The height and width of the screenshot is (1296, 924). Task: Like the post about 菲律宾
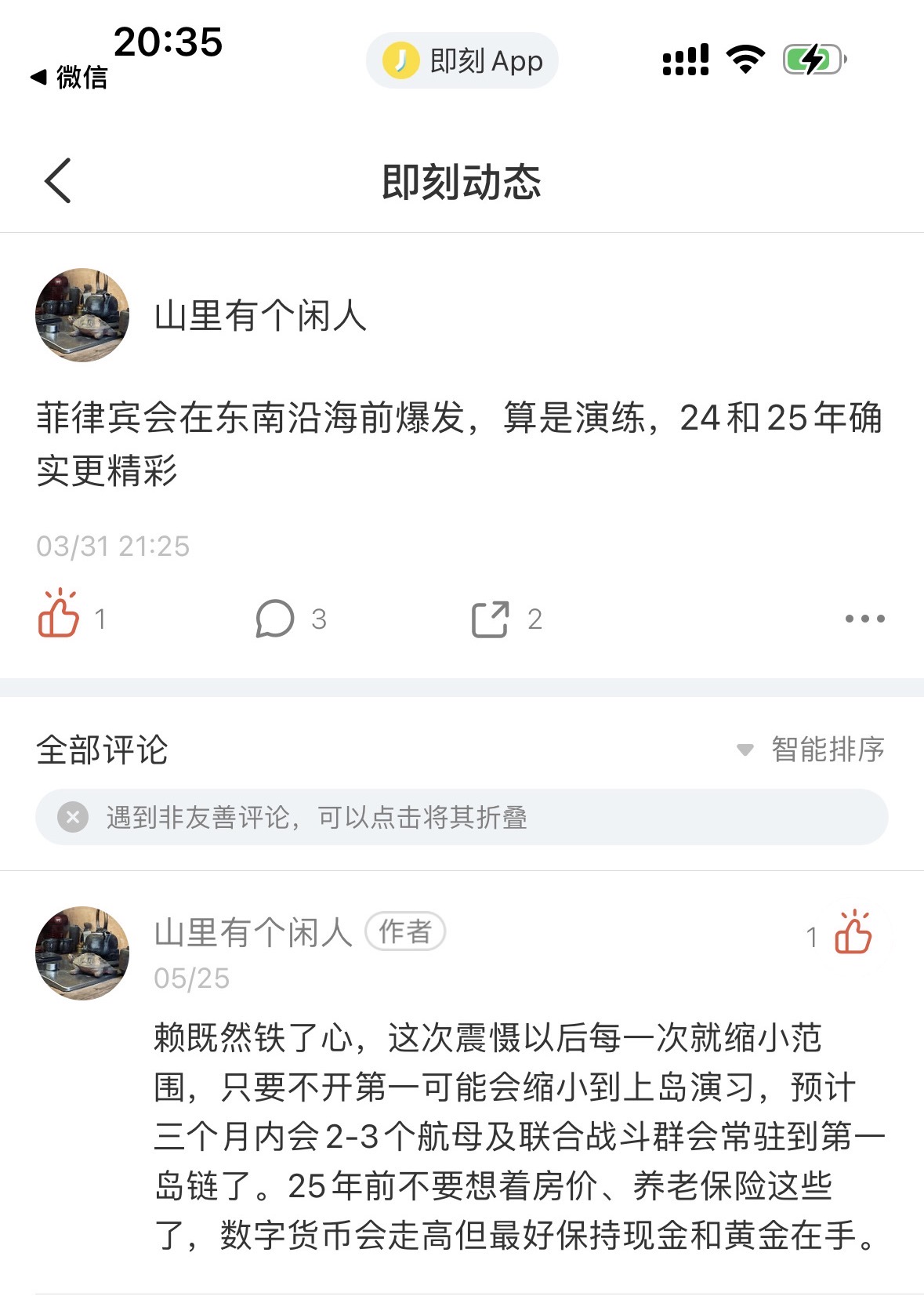(60, 615)
